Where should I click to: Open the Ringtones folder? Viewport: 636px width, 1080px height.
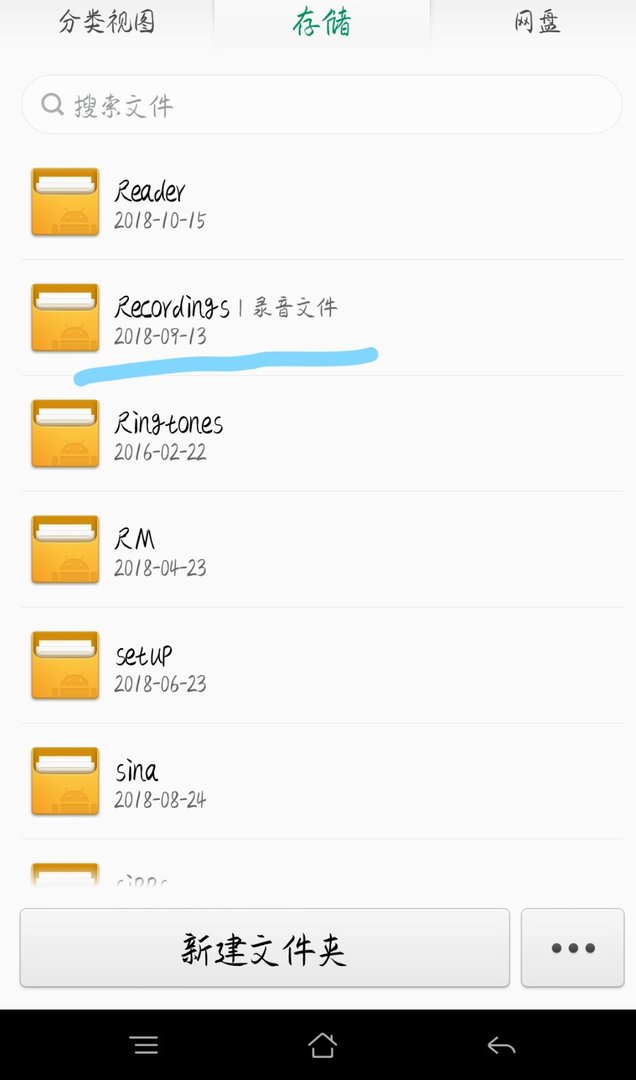(320, 435)
